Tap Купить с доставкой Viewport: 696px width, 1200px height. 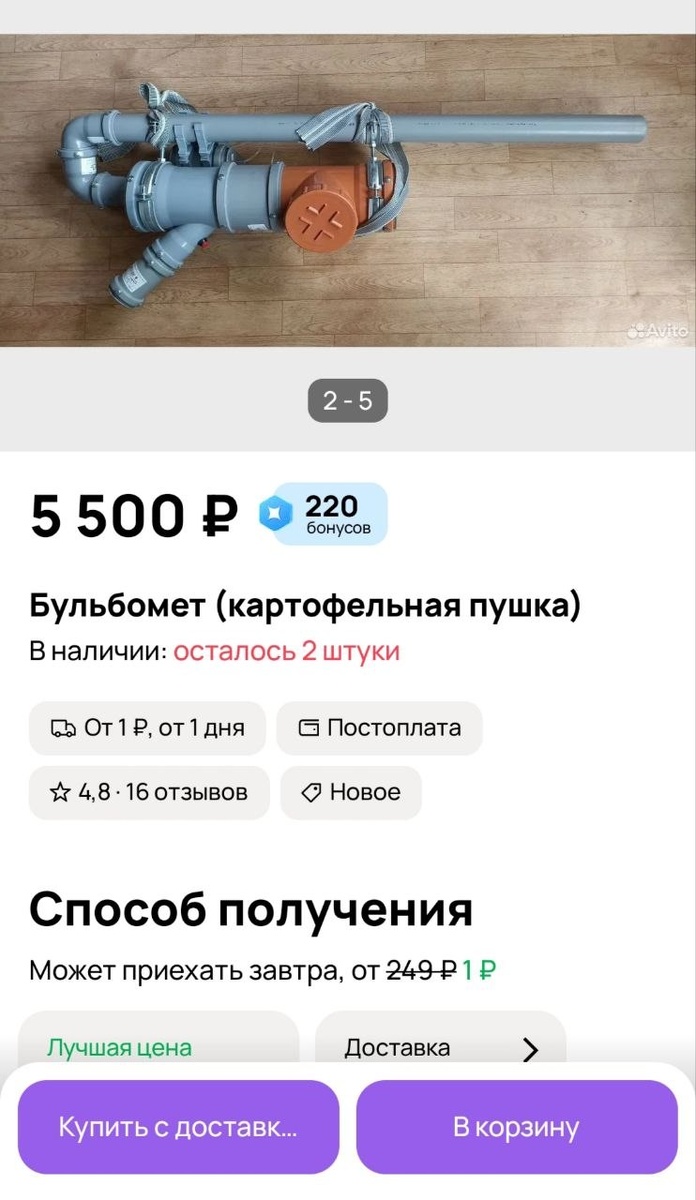(x=178, y=1127)
